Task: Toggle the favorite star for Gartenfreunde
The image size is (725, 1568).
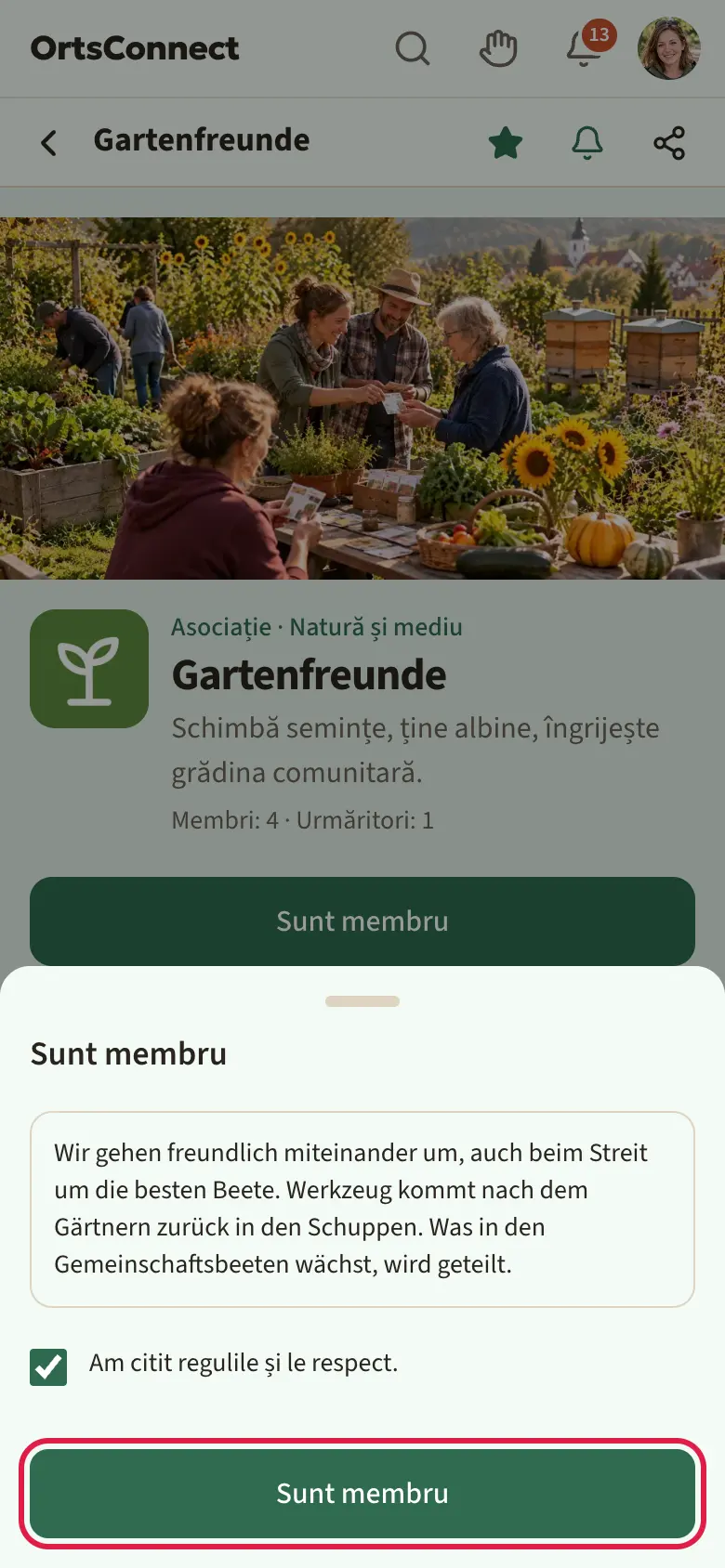Action: (506, 142)
